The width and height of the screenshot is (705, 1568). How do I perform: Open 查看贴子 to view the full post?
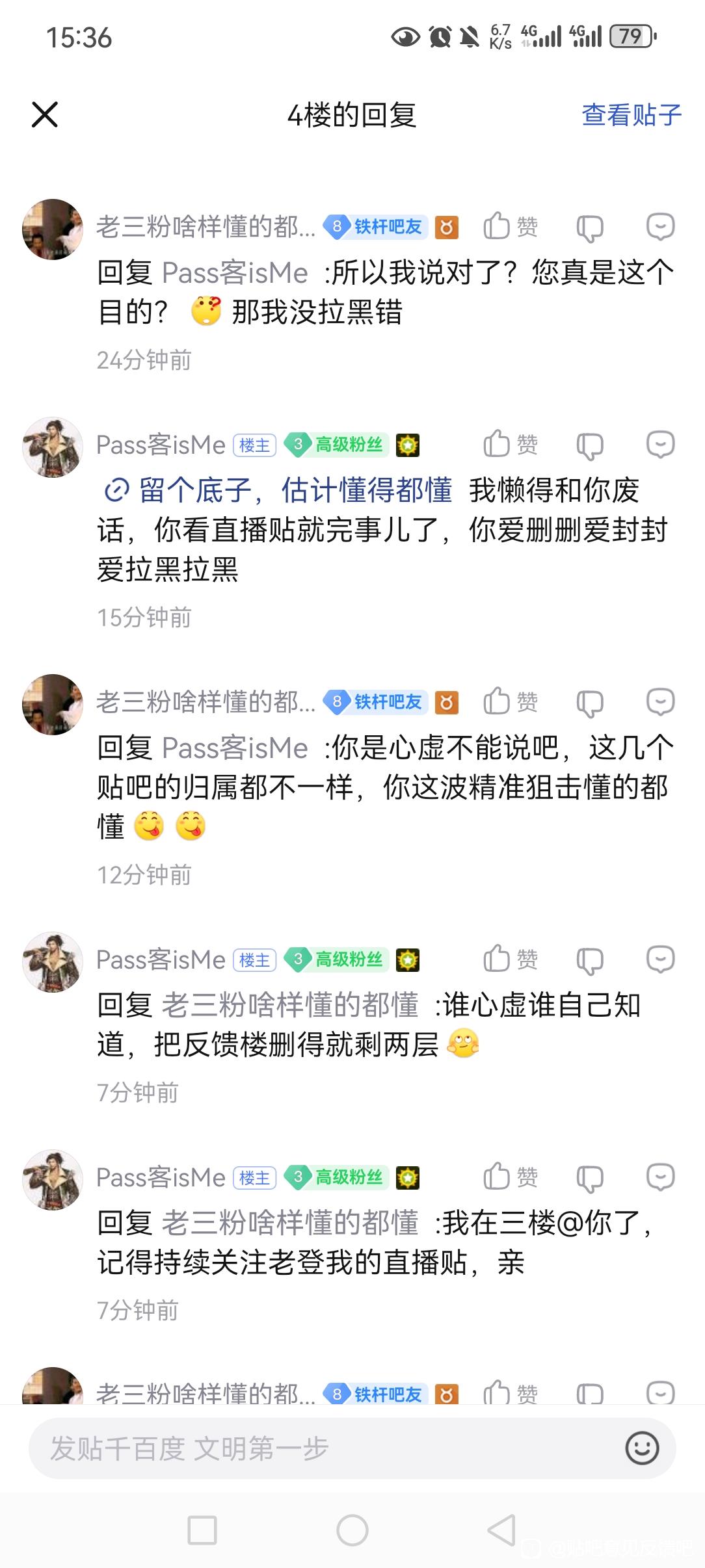631,115
